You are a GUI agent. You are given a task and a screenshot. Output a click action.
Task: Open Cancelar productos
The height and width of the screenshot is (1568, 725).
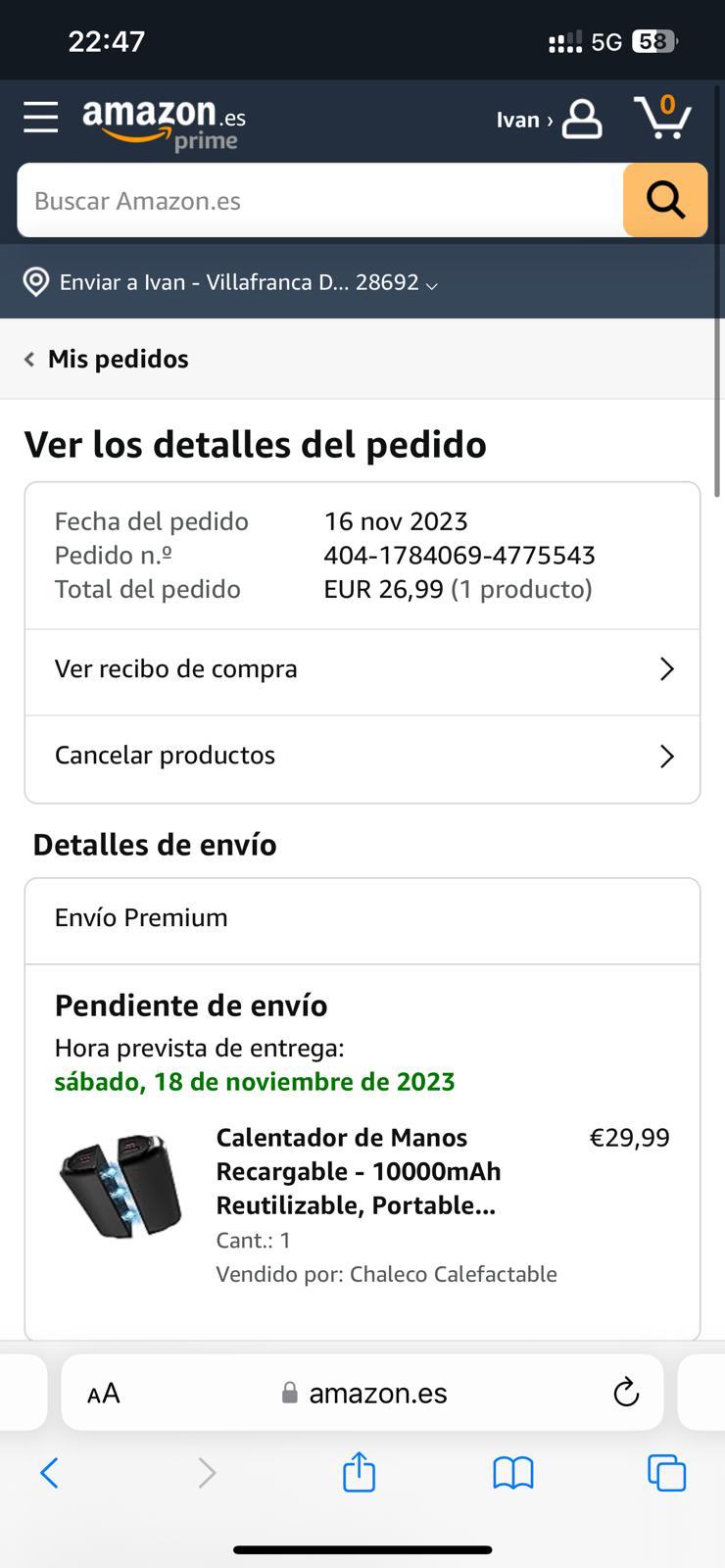coord(362,756)
